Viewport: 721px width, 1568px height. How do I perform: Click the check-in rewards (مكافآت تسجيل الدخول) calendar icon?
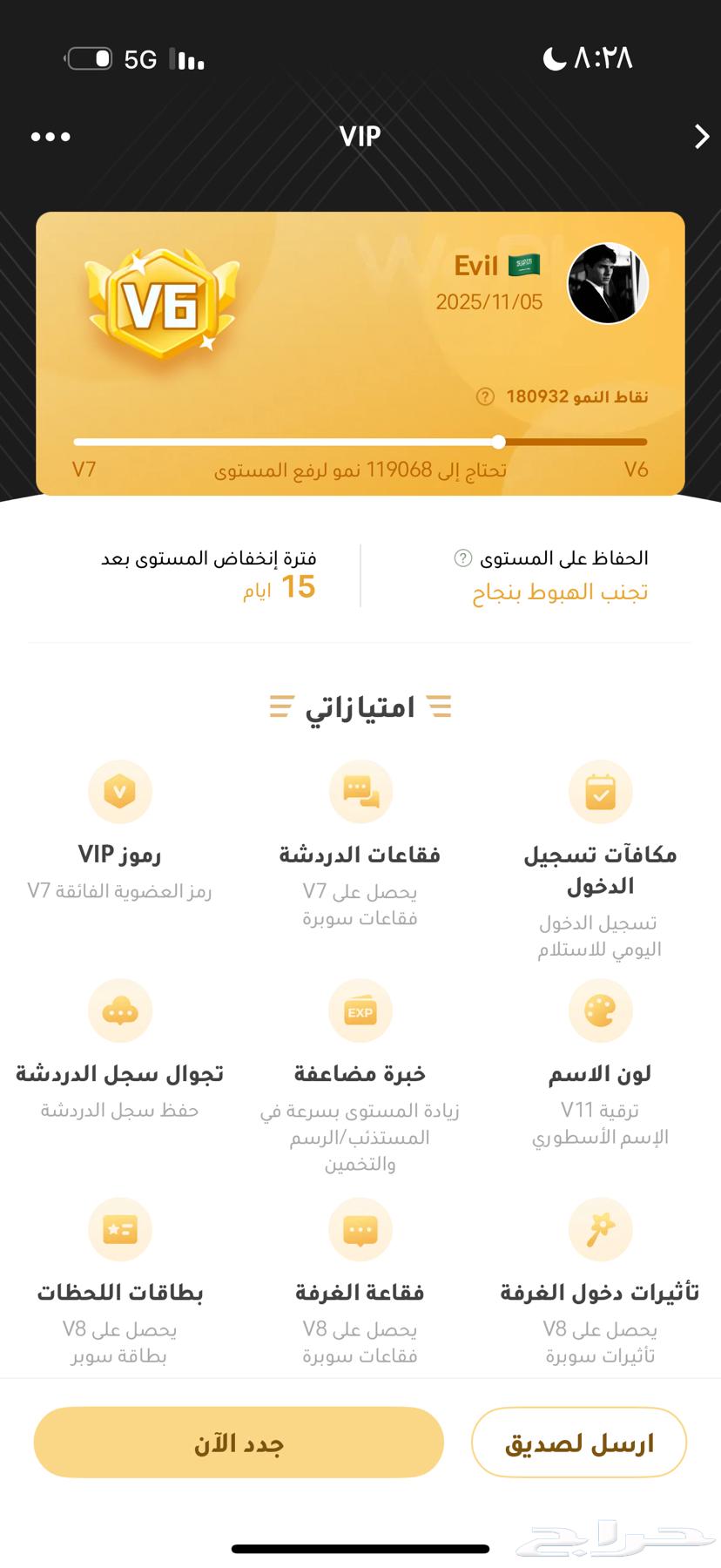pyautogui.click(x=600, y=792)
